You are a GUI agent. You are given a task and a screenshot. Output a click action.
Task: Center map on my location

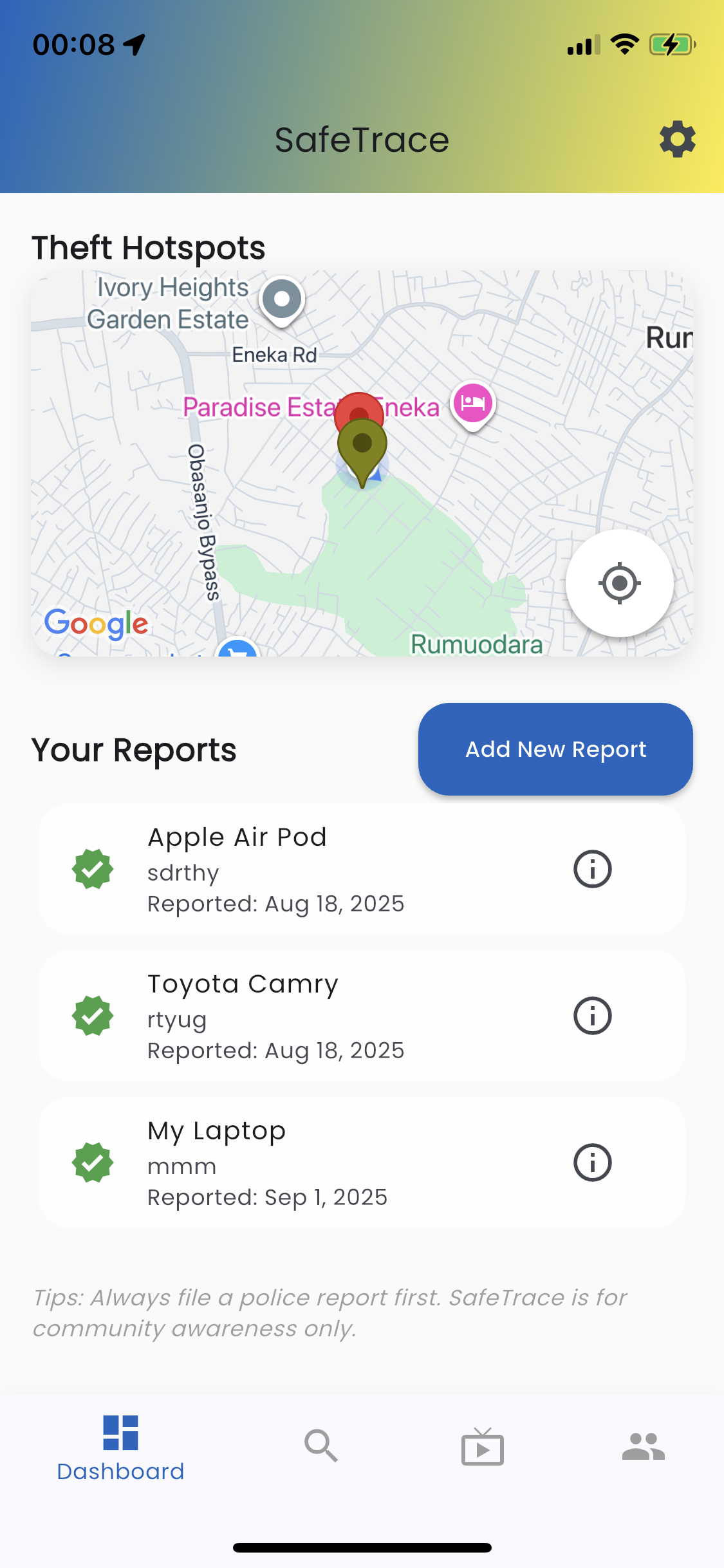point(619,583)
